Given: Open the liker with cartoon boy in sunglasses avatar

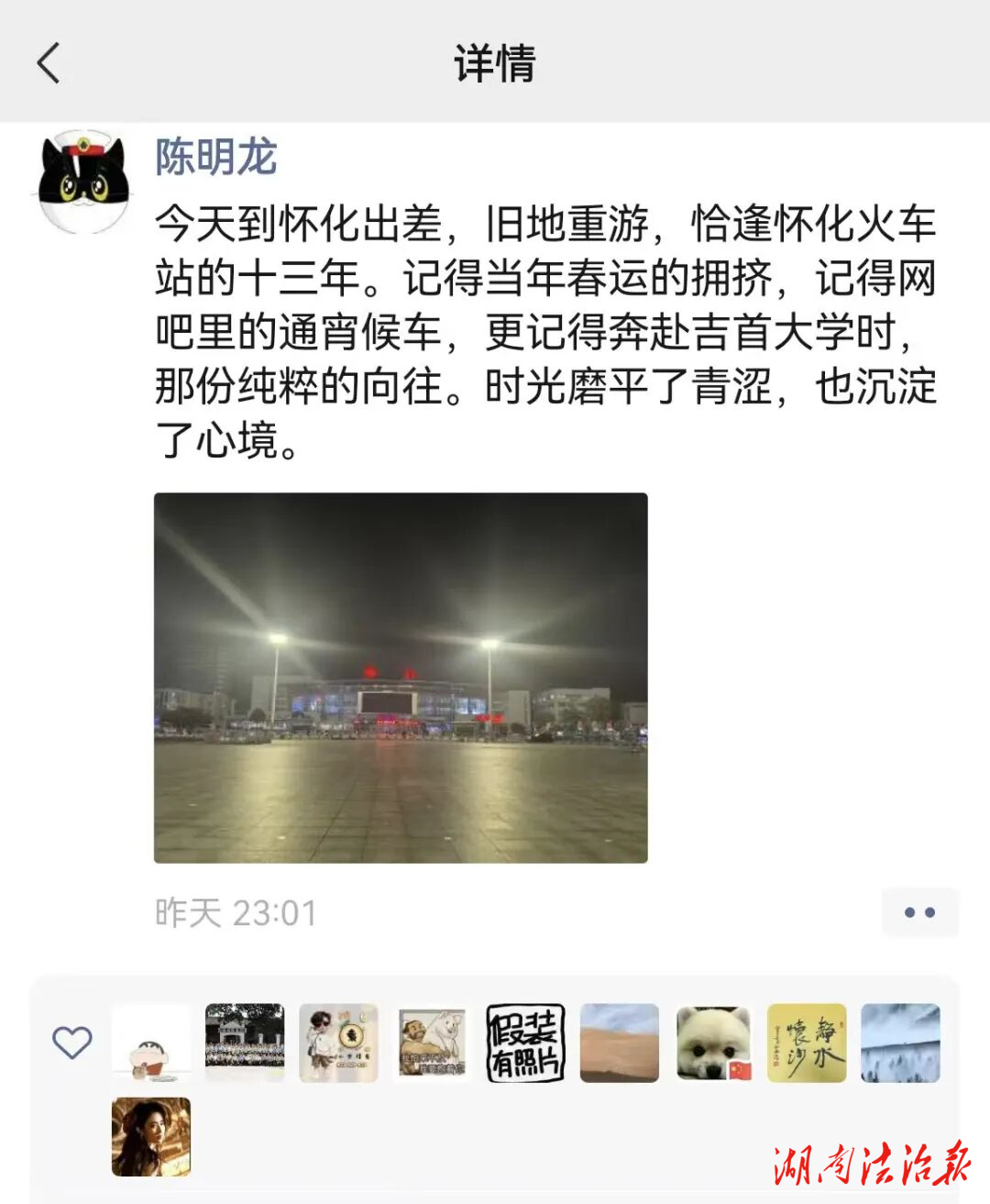Looking at the screenshot, I should pos(338,1043).
